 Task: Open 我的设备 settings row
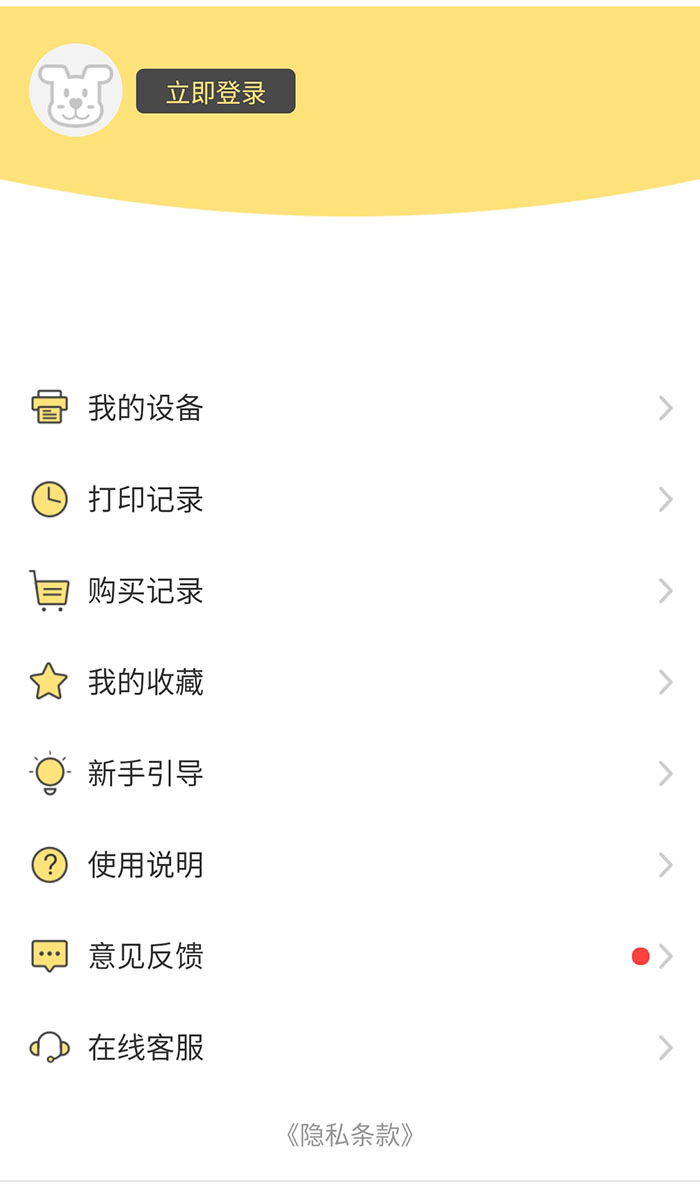(350, 408)
